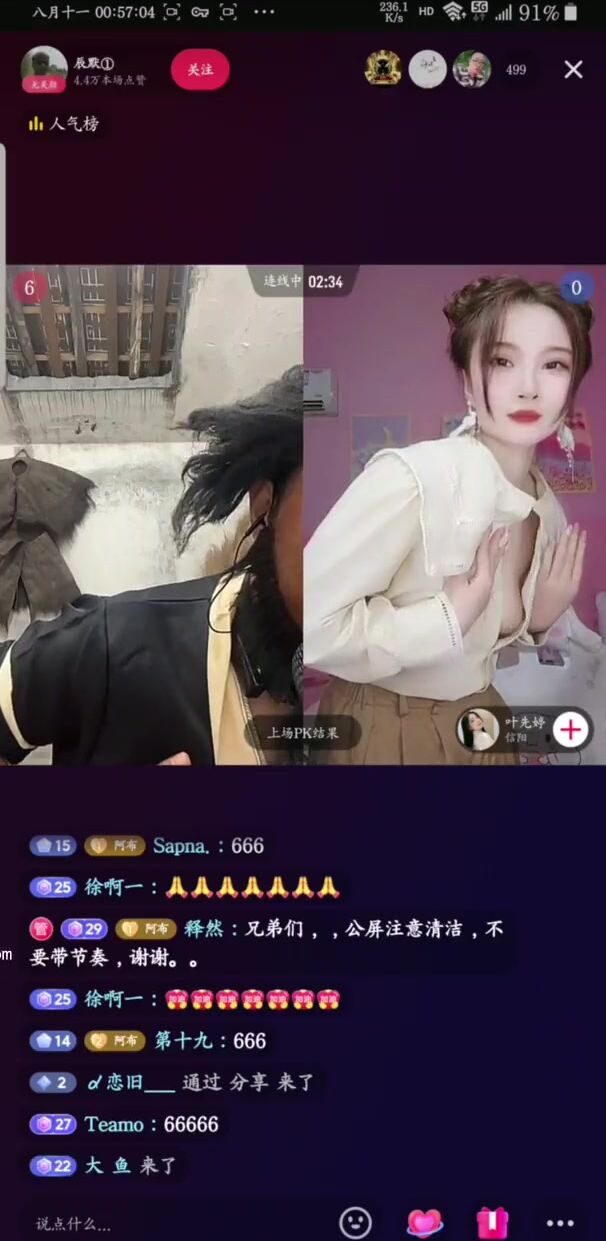The width and height of the screenshot is (606, 1241).
Task: Open commenter 释然's profile
Action: tap(202, 929)
